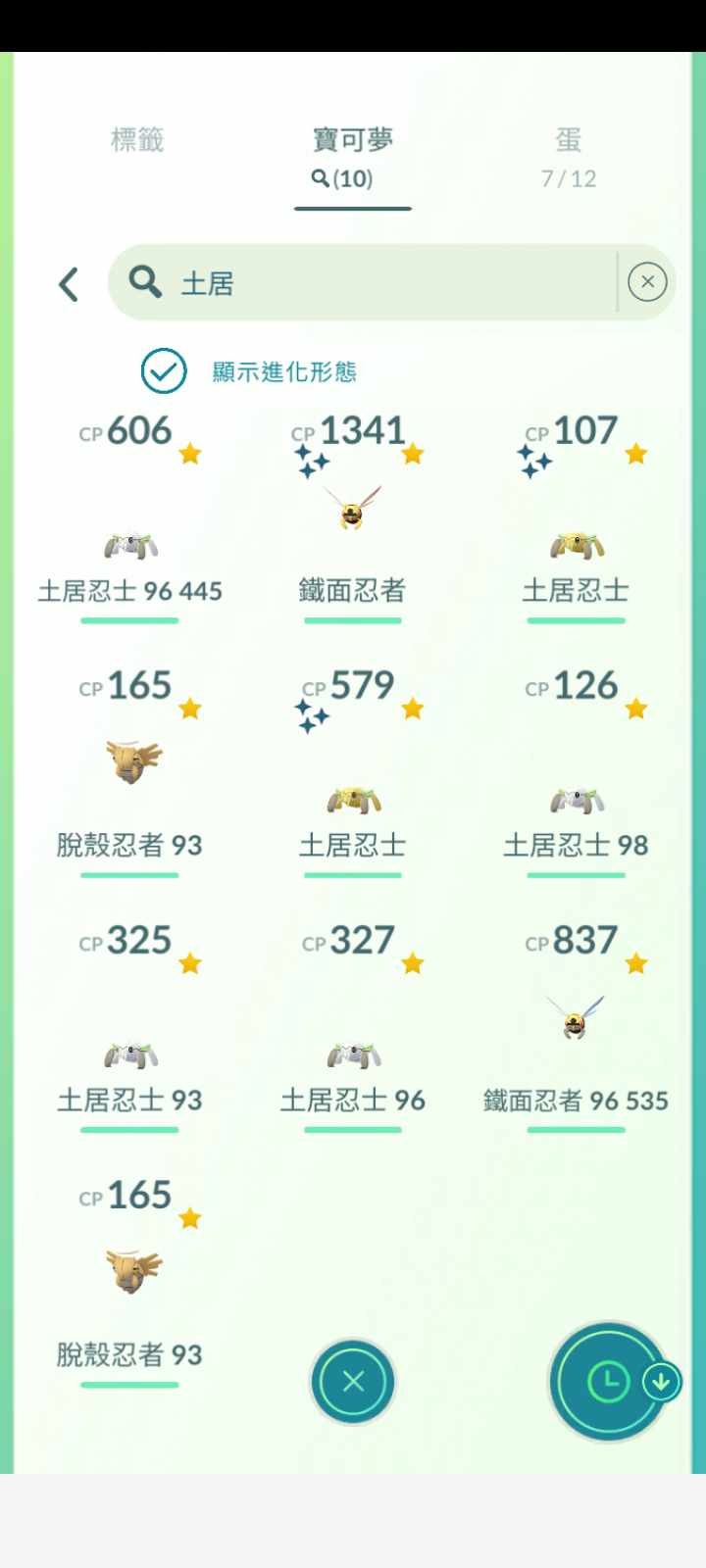Open the sort order clock button
The height and width of the screenshot is (1568, 706).
[x=607, y=1382]
